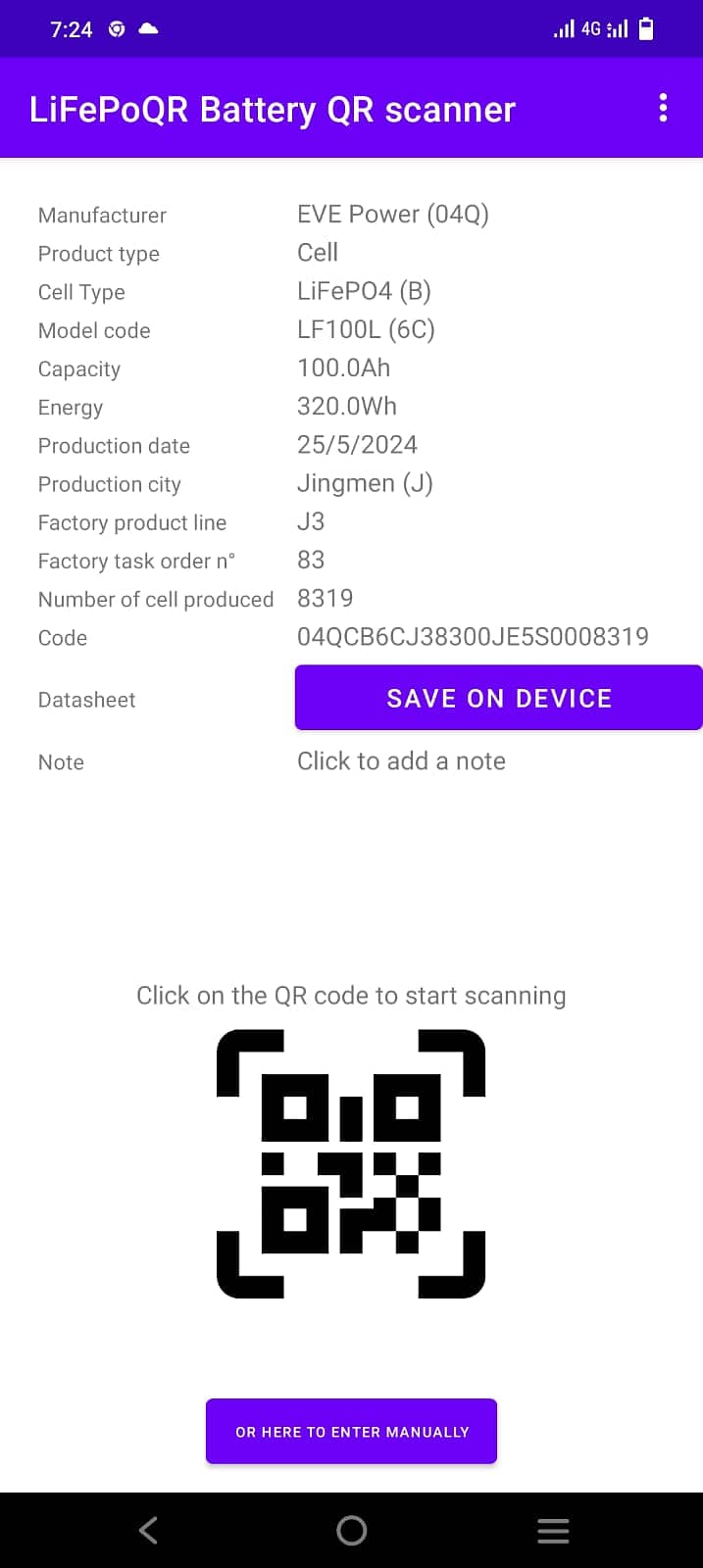
Task: Open recent apps from navigation bar
Action: [x=553, y=1530]
